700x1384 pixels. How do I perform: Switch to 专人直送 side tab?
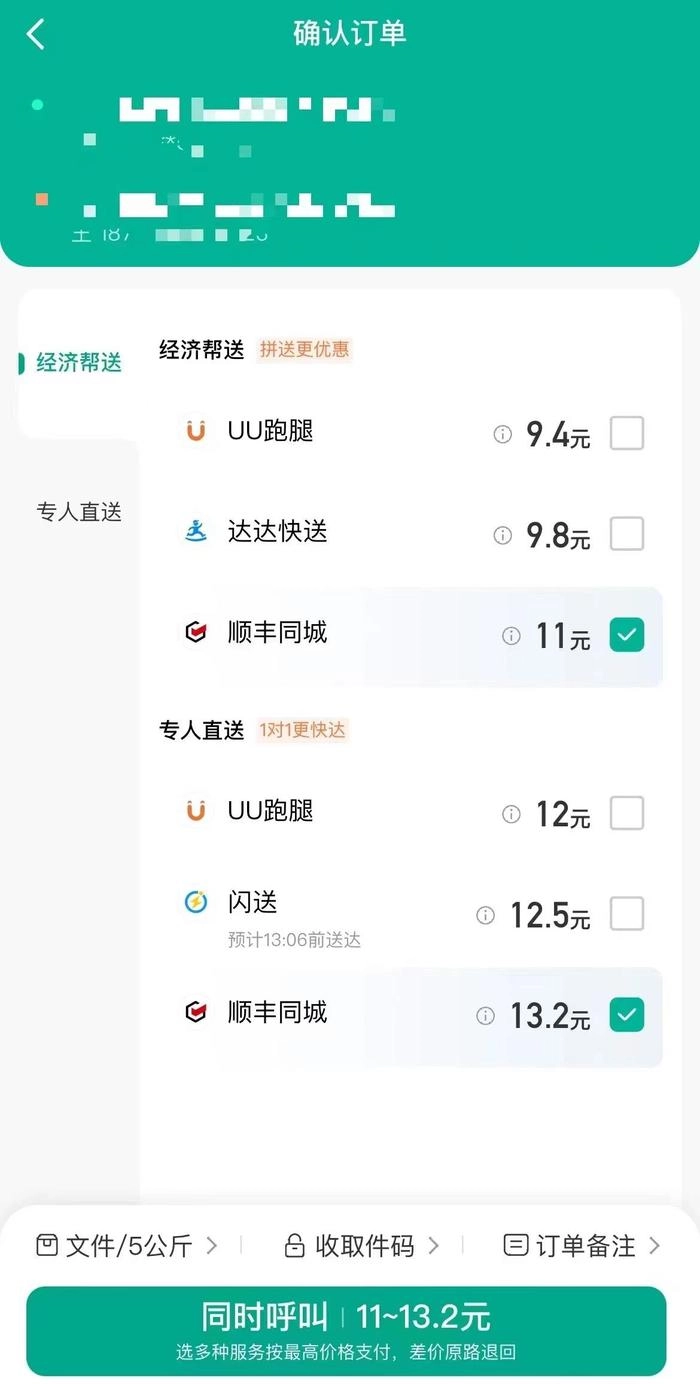click(x=79, y=512)
